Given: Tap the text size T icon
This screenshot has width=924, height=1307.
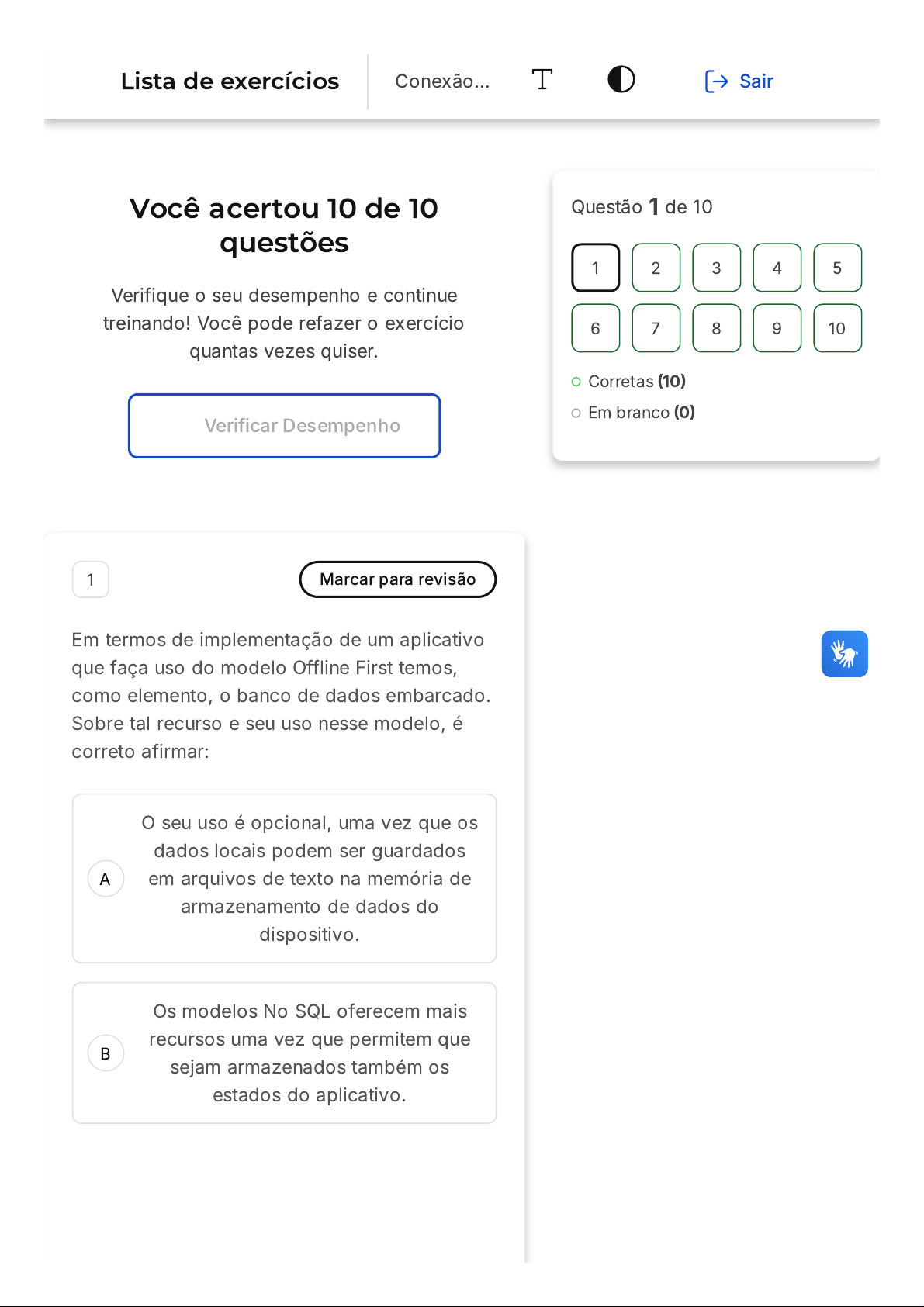Looking at the screenshot, I should point(542,80).
